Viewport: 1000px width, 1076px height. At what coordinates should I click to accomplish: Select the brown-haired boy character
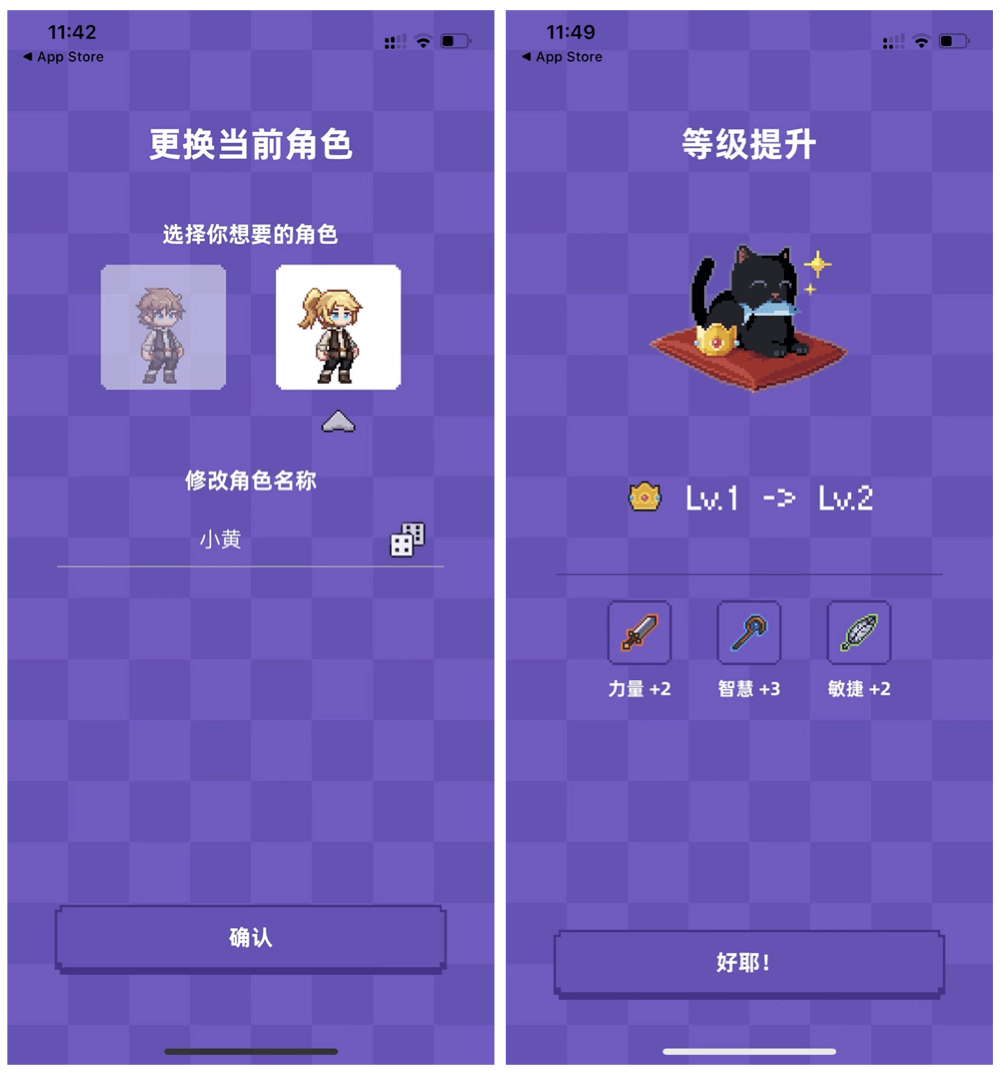(163, 327)
